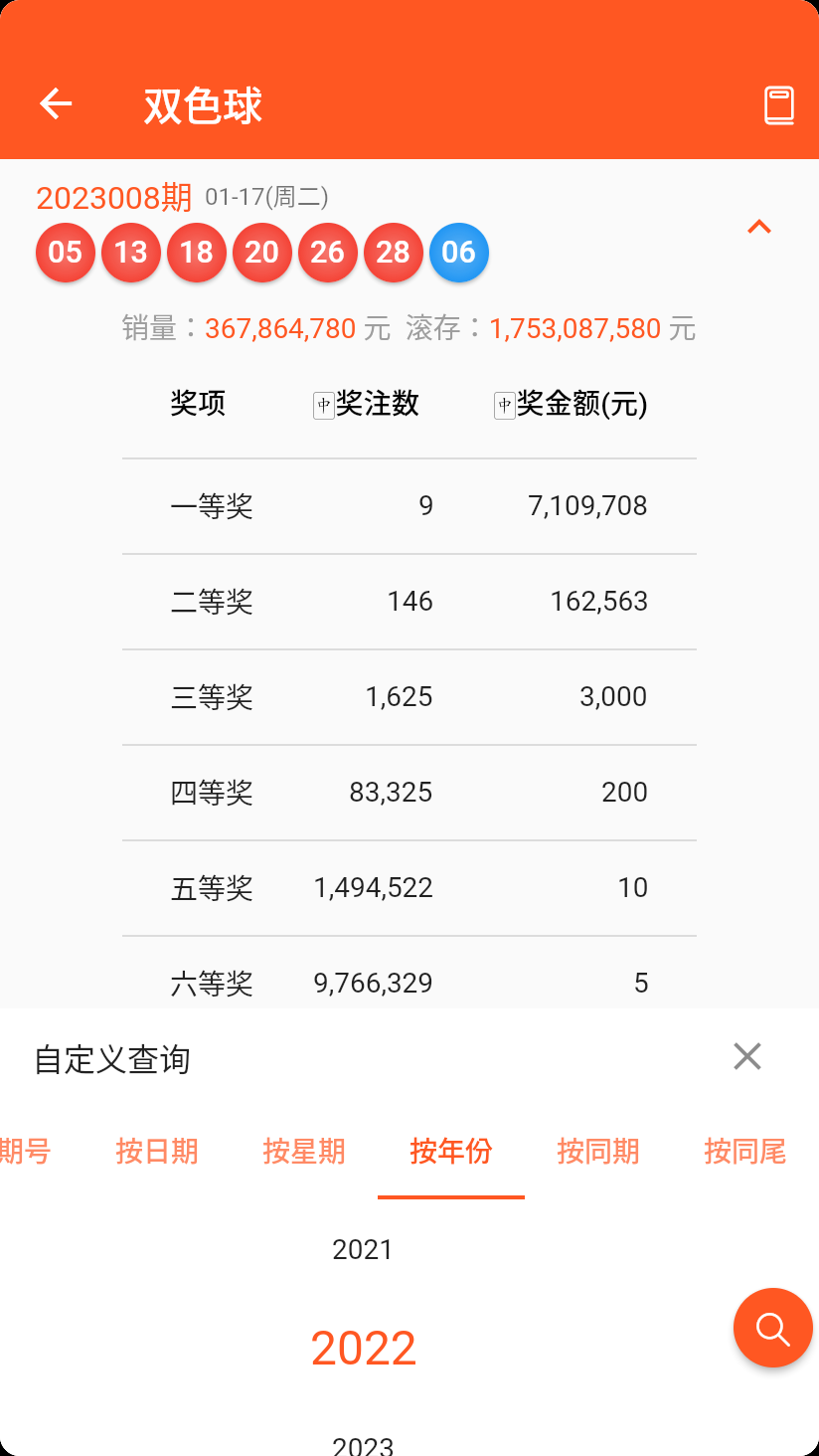This screenshot has height=1456, width=819.
Task: Tap the red ball numbered 05
Action: [66, 253]
